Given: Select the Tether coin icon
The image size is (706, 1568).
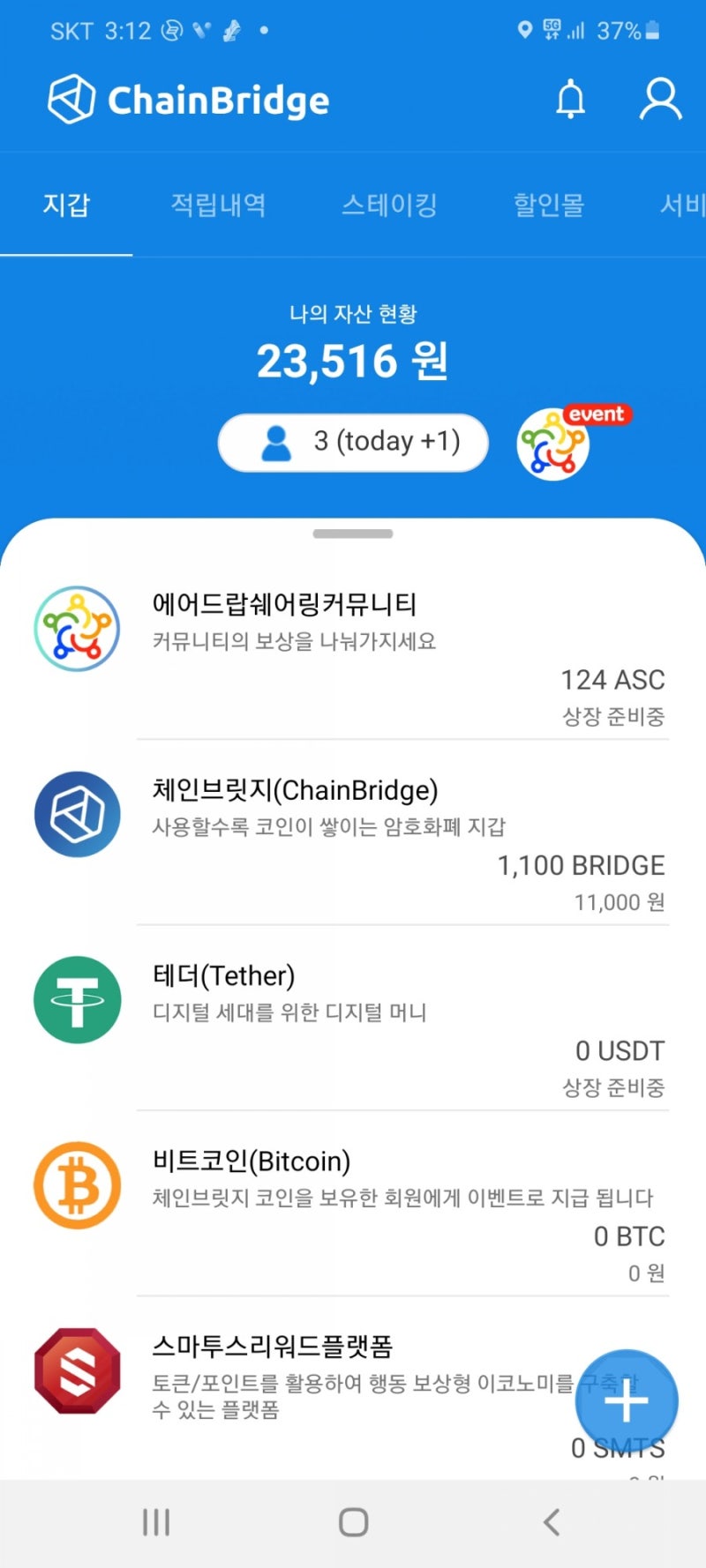Looking at the screenshot, I should pyautogui.click(x=77, y=999).
